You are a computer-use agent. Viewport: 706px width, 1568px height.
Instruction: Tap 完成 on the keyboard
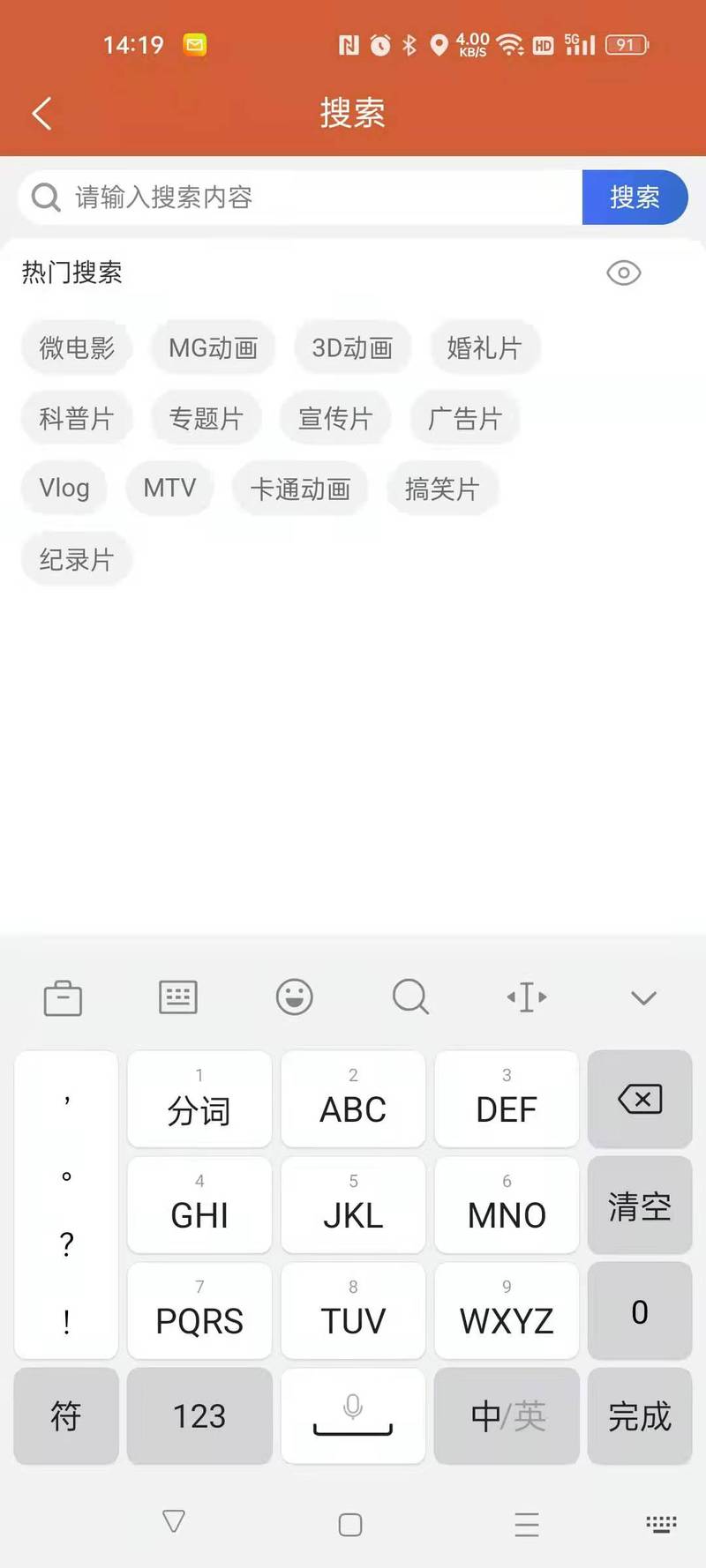tap(640, 1416)
